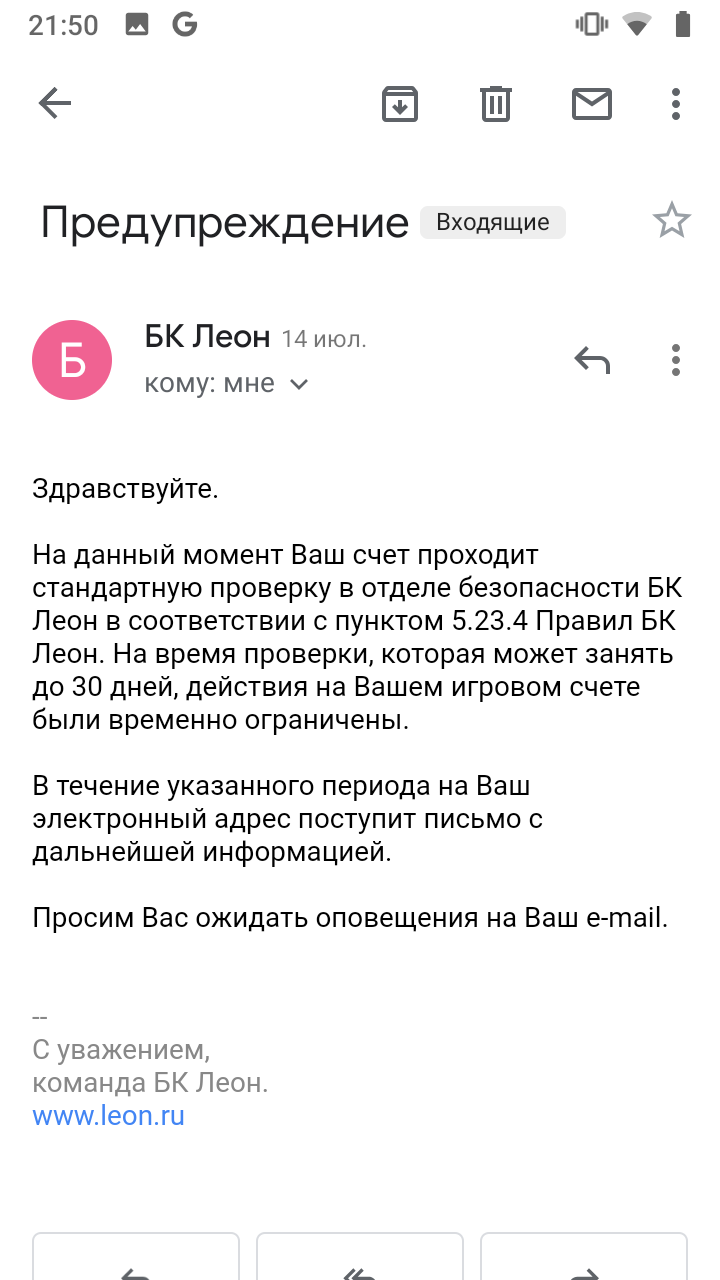720x1280 pixels.
Task: Archive this email
Action: [400, 104]
